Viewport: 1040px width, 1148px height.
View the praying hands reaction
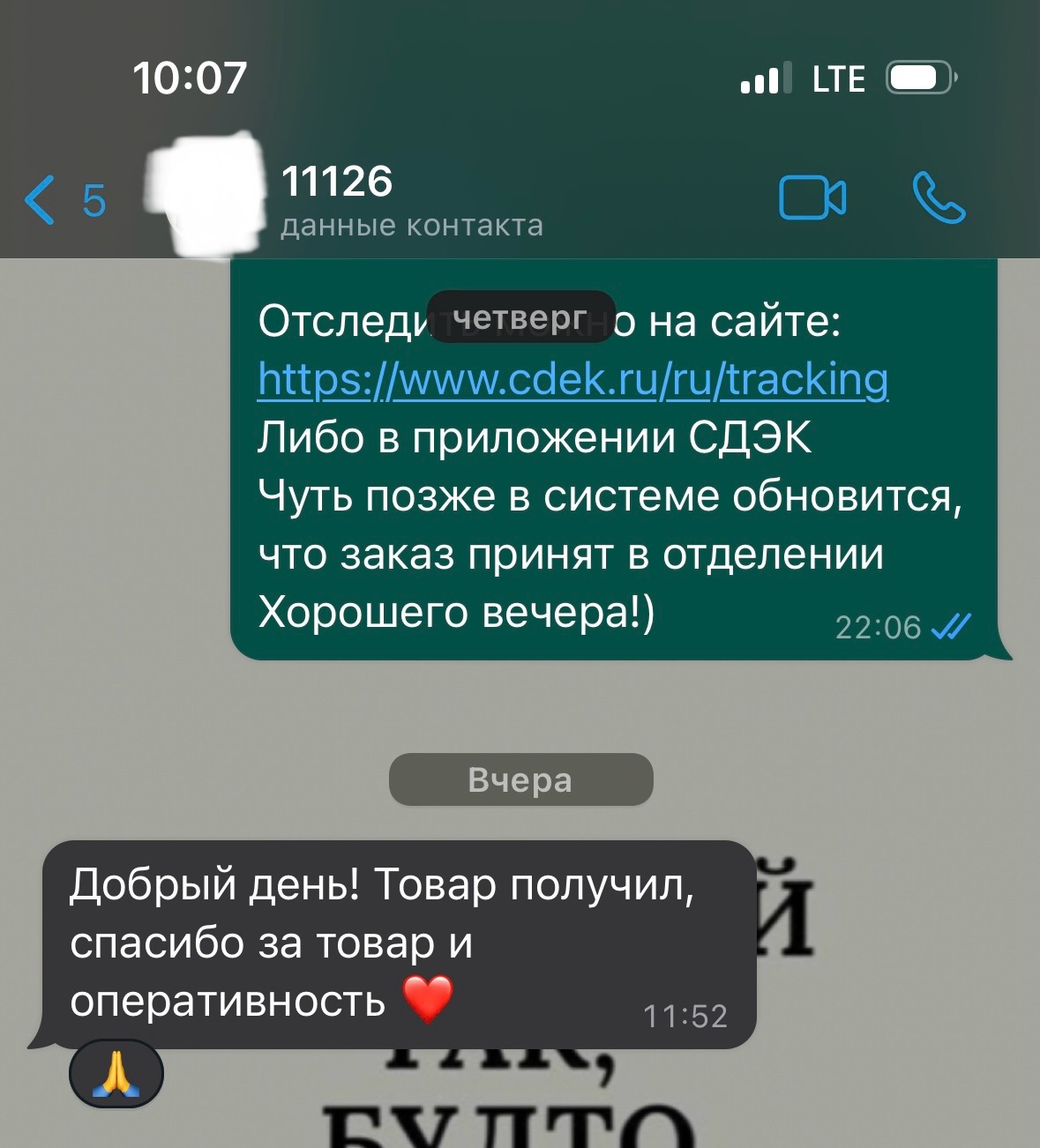(116, 1074)
